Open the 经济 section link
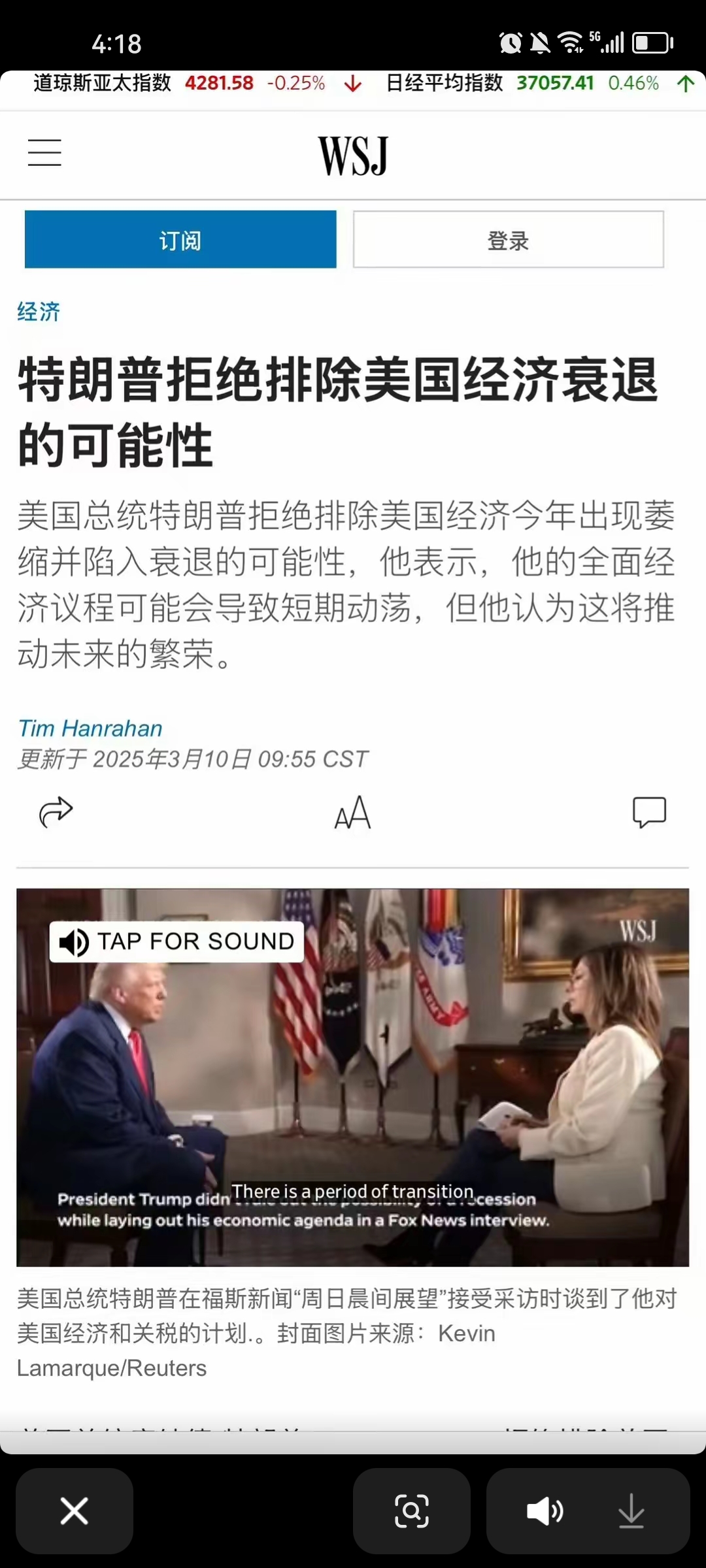 [x=39, y=312]
